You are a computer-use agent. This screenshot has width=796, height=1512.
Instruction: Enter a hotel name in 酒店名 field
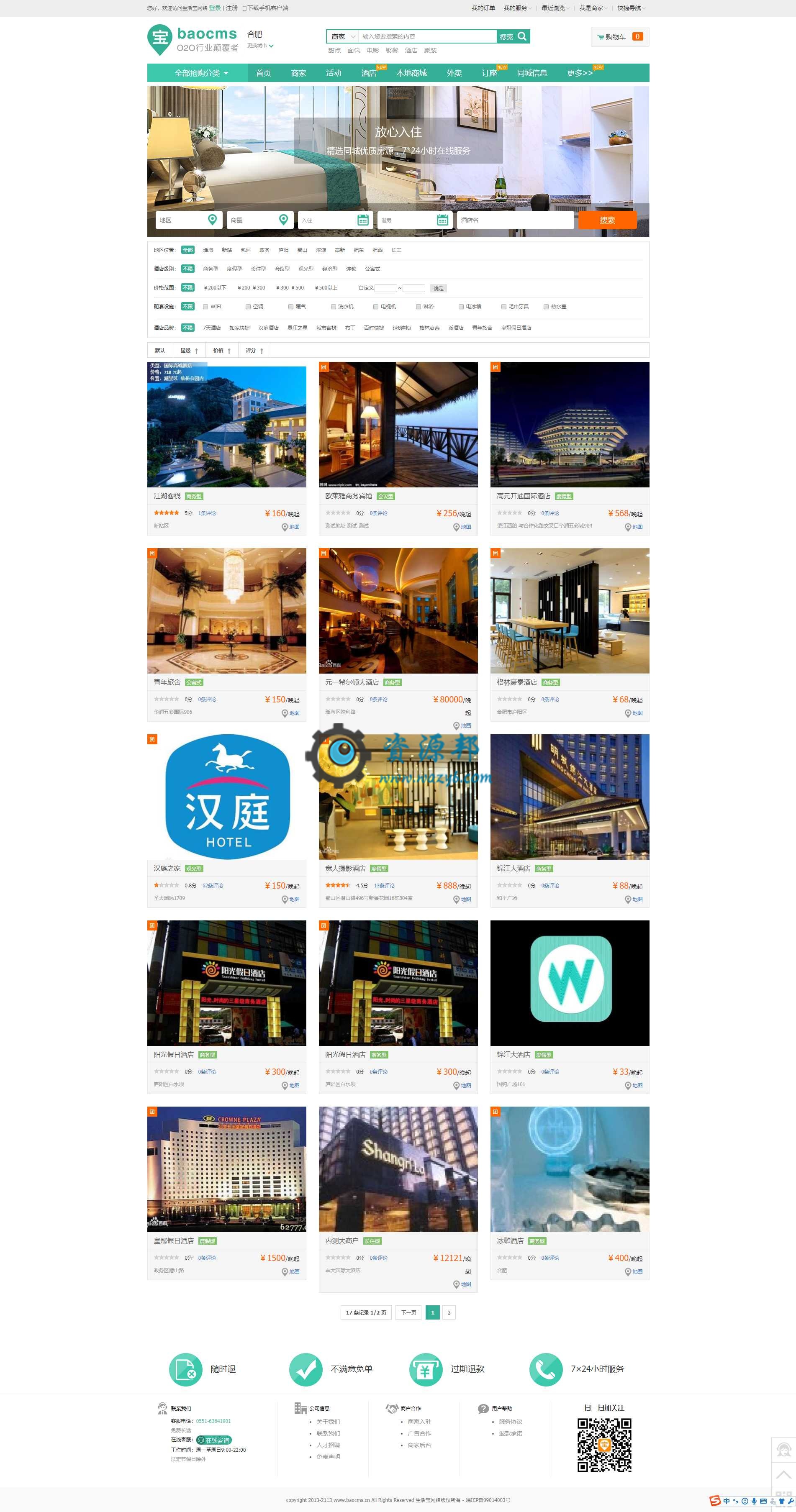click(x=515, y=220)
